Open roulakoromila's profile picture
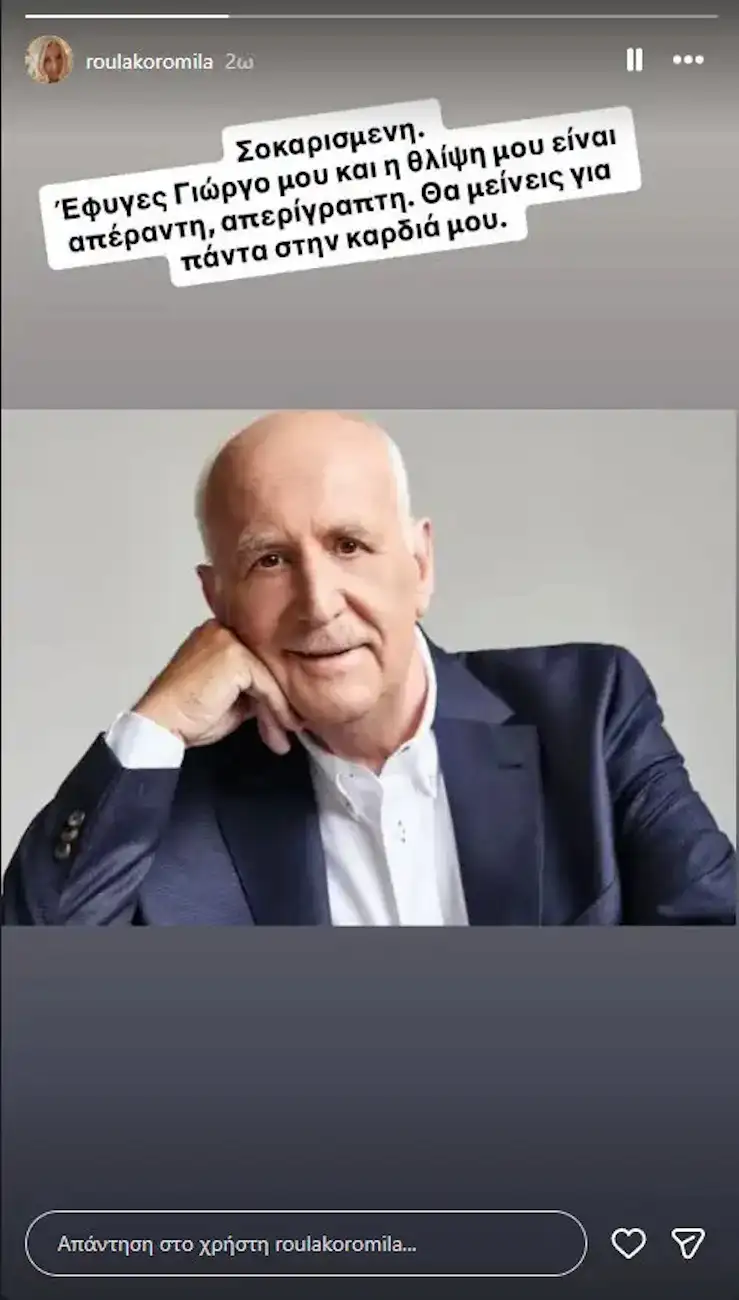 [49, 61]
